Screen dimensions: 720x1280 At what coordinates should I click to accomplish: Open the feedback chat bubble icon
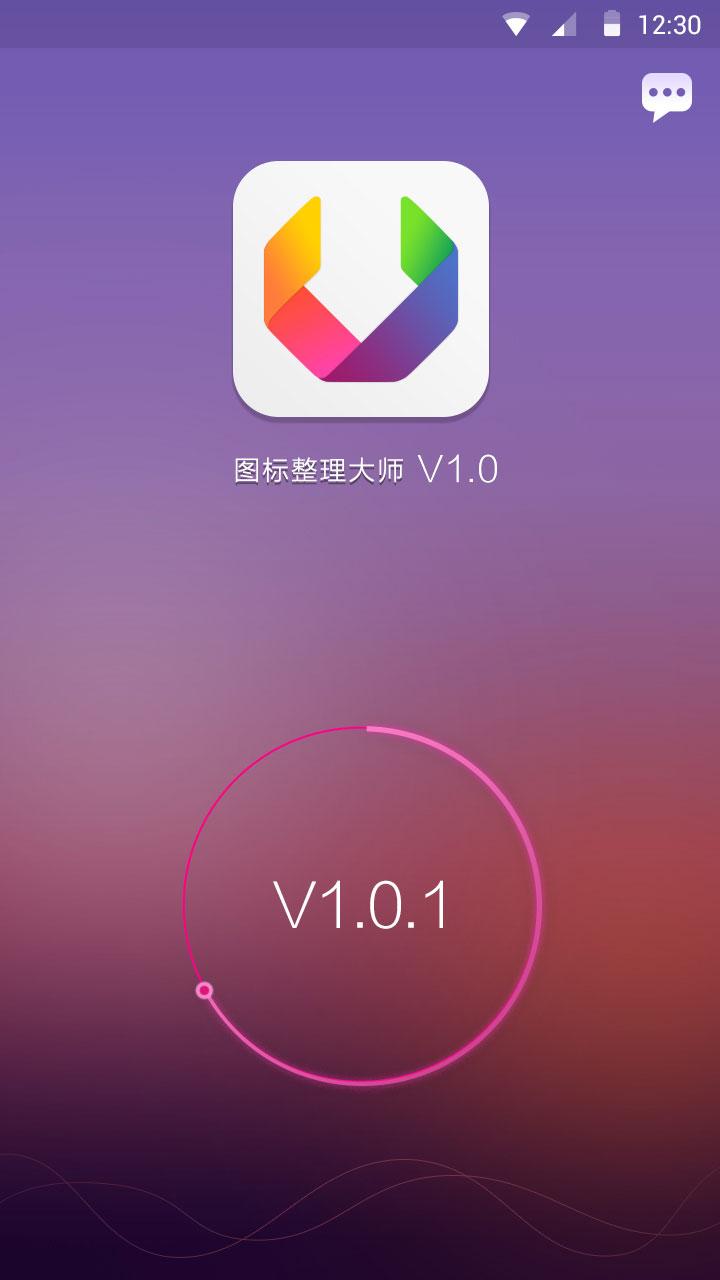666,96
